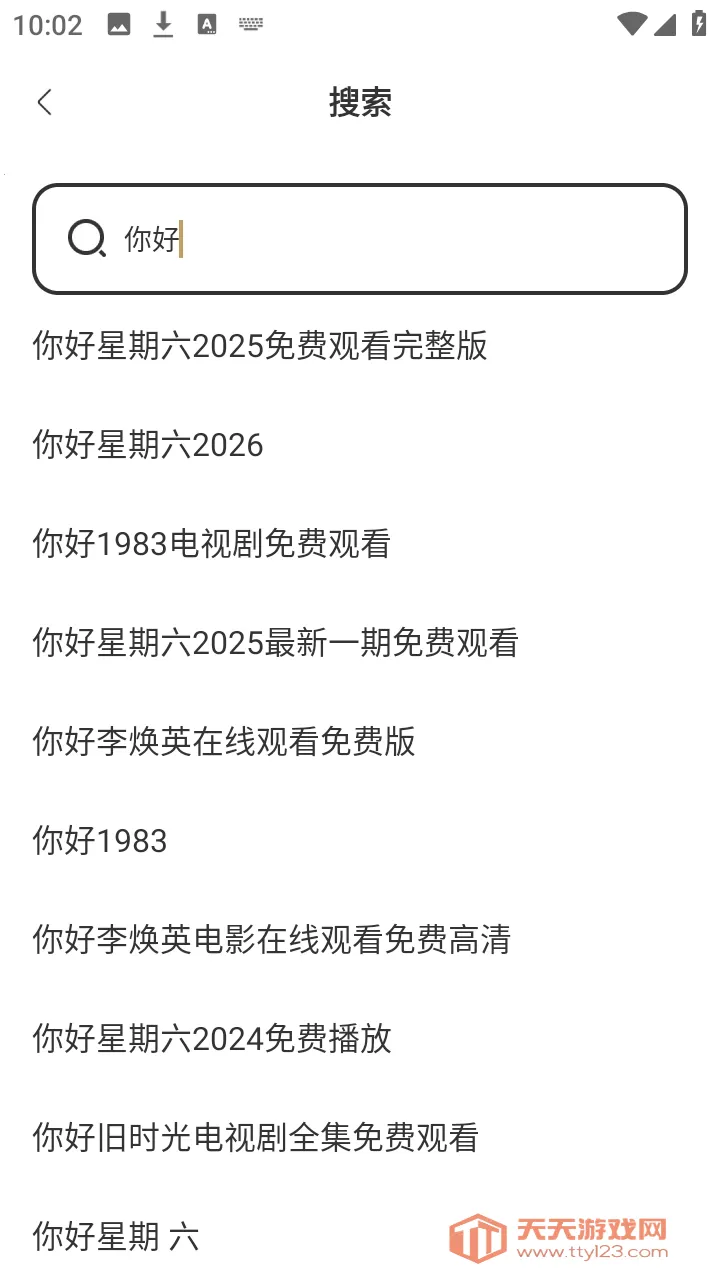Open 你好1983电视剧免费观看 result
This screenshot has width=720, height=1280.
[211, 543]
